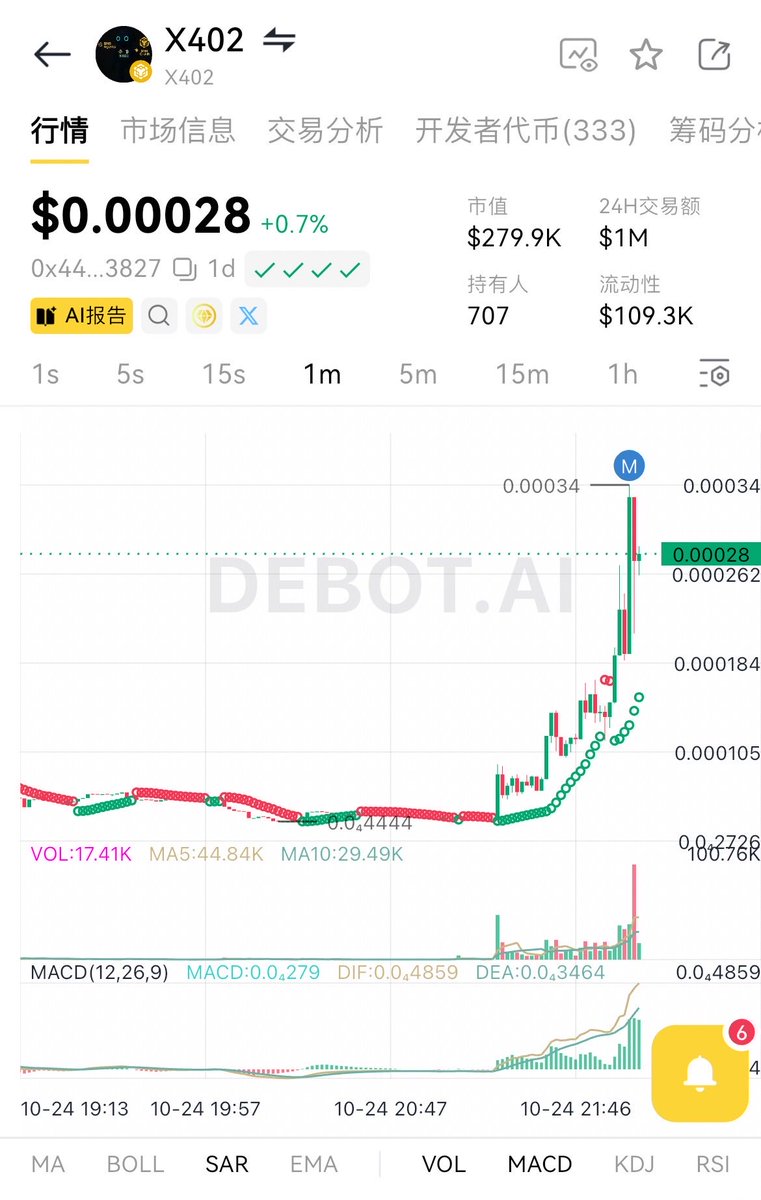761x1200 pixels.
Task: Turn on the EMA overlay
Action: [314, 1164]
